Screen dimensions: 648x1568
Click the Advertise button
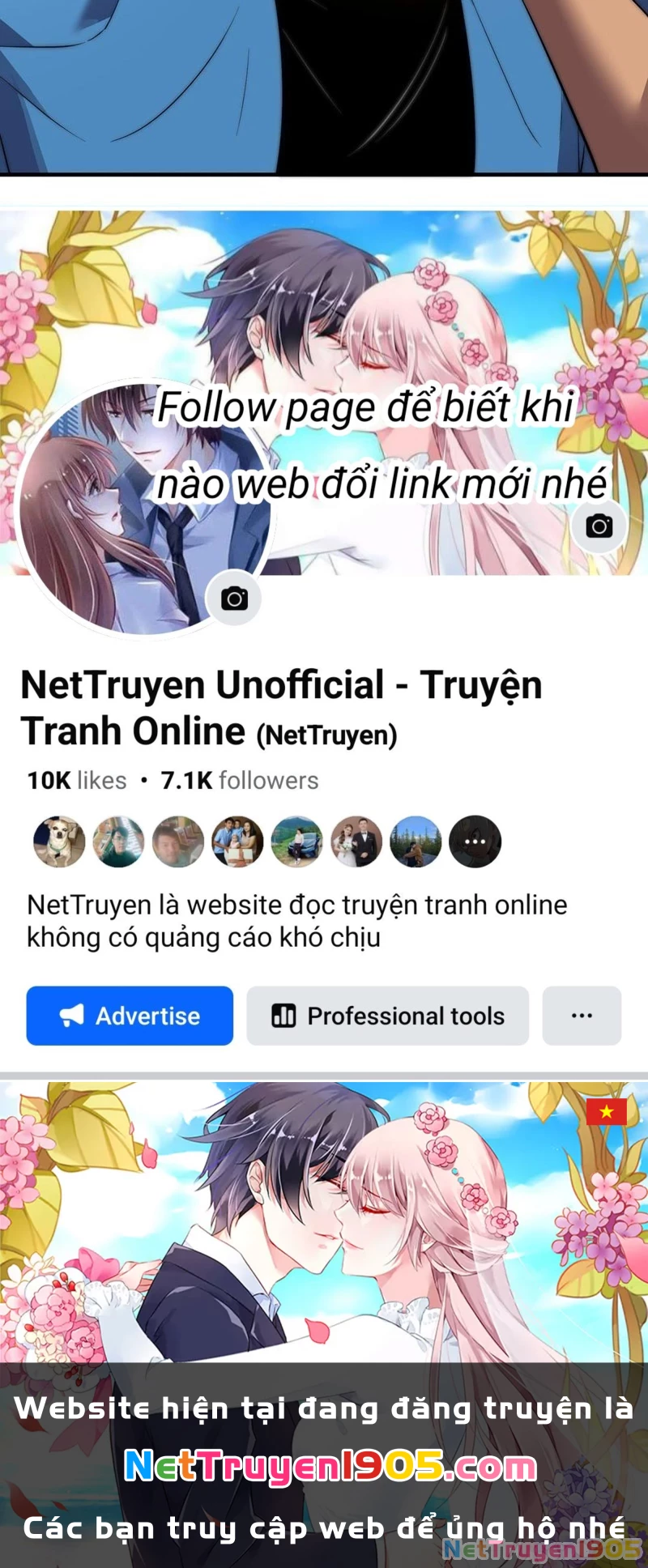130,1016
